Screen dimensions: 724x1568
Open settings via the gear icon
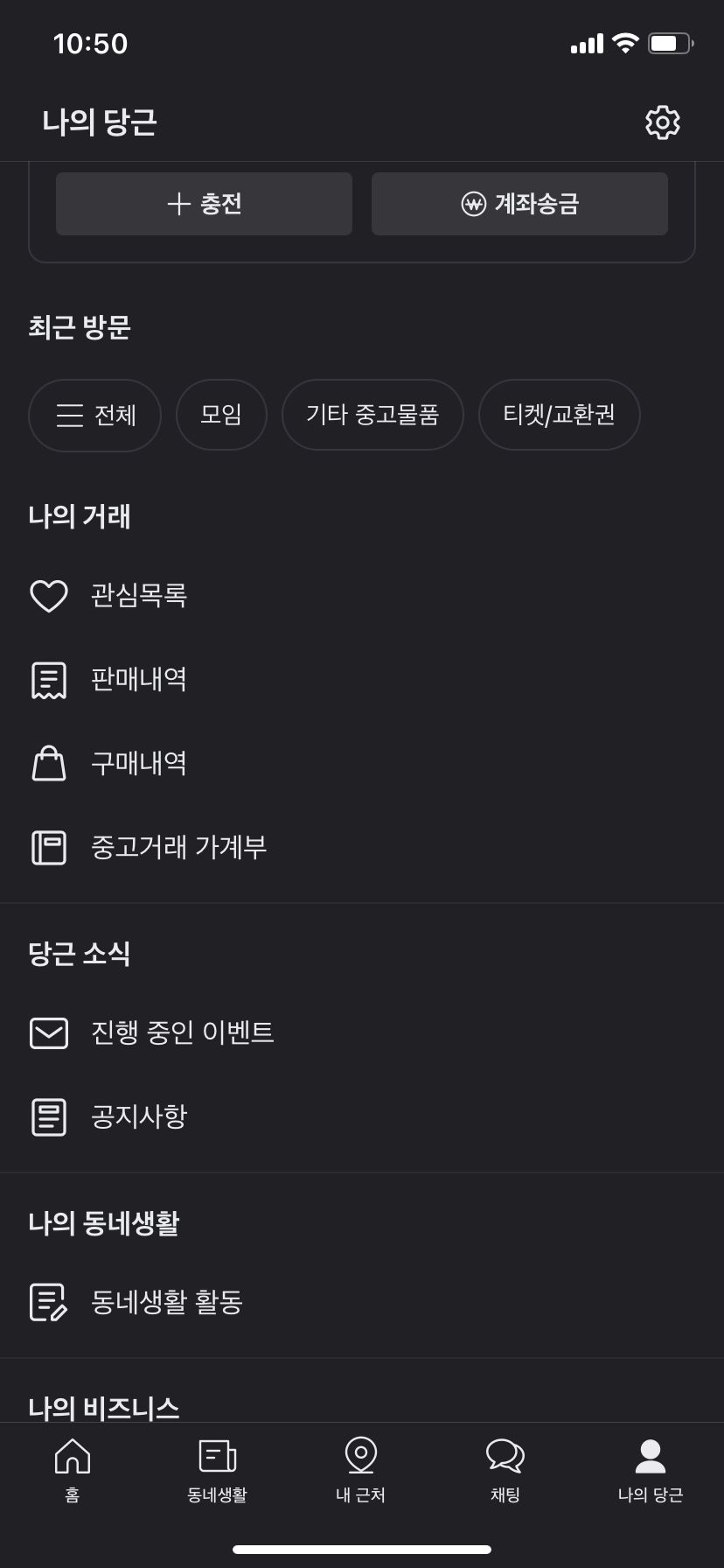tap(663, 122)
